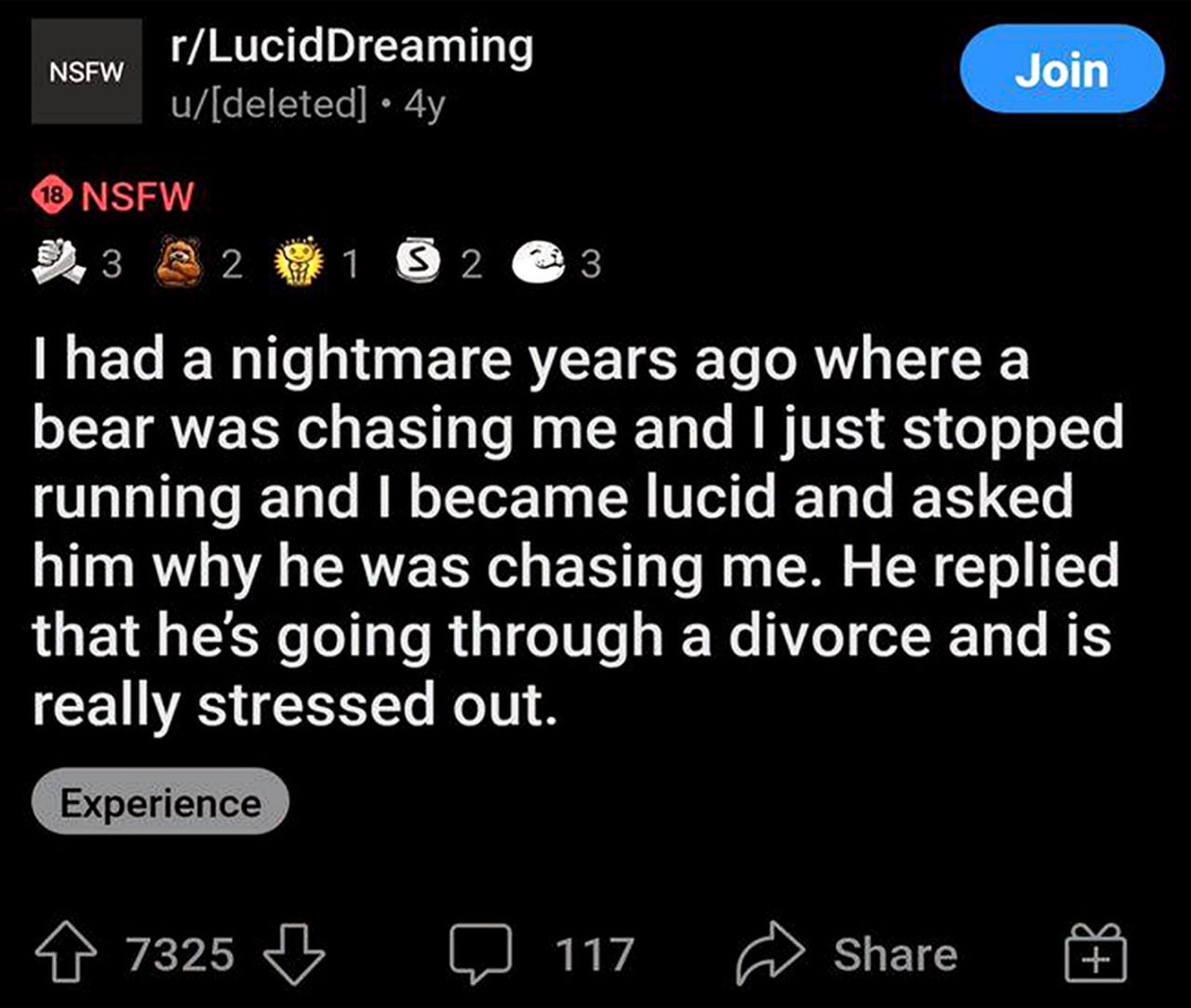
Task: View the awards given to this post
Action: [x=316, y=264]
